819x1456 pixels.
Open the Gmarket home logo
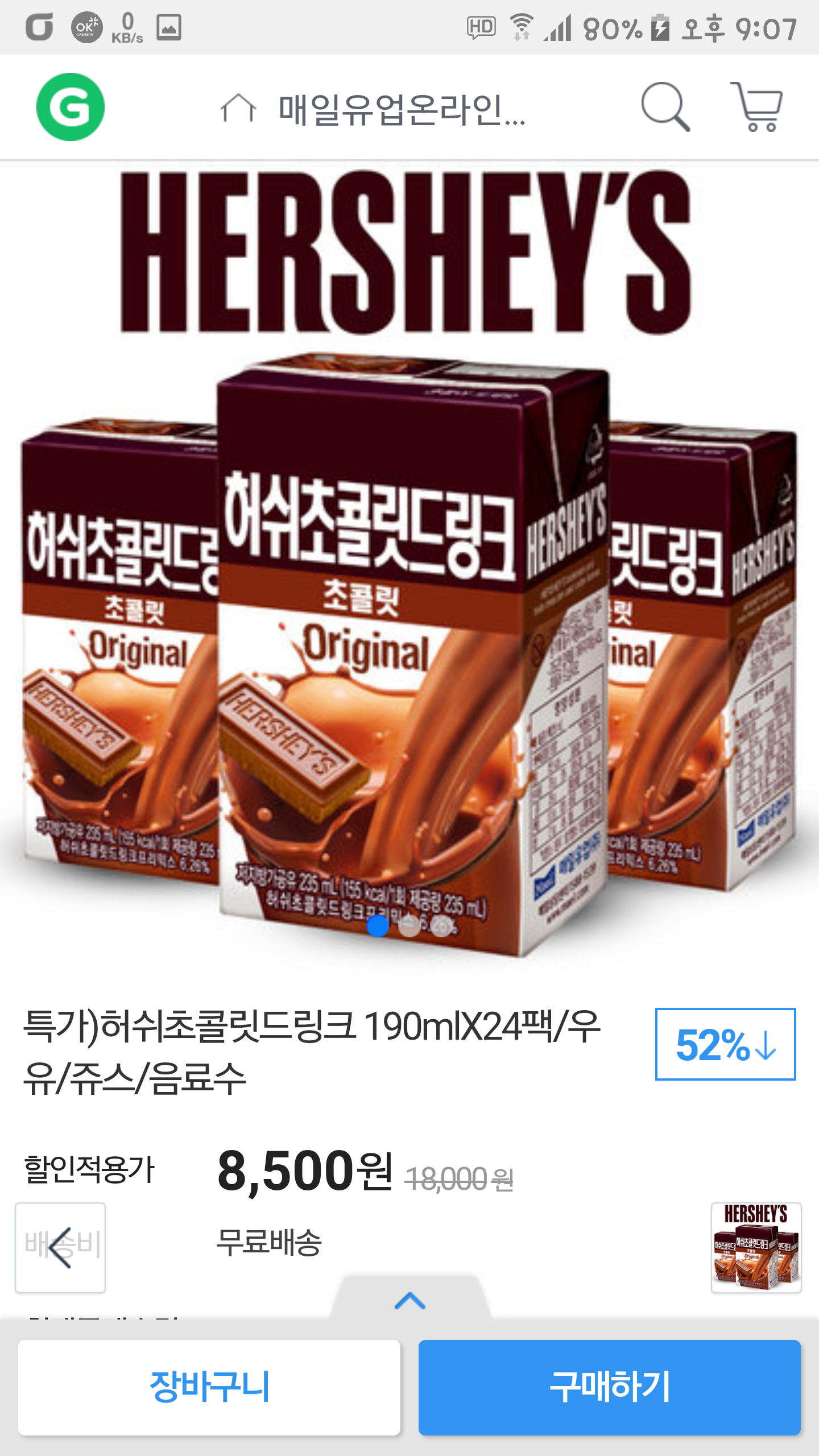(x=70, y=107)
